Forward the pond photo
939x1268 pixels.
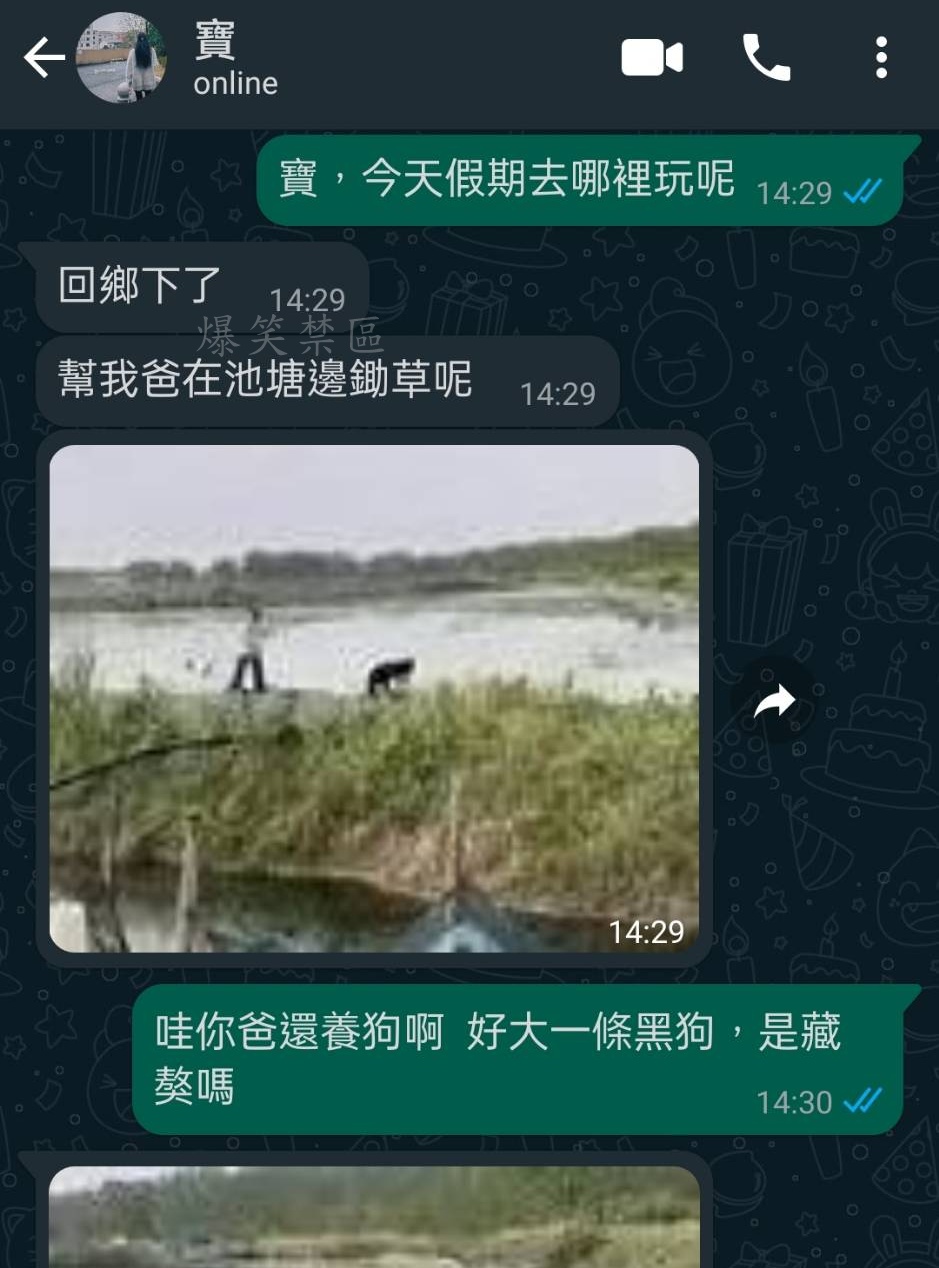772,701
